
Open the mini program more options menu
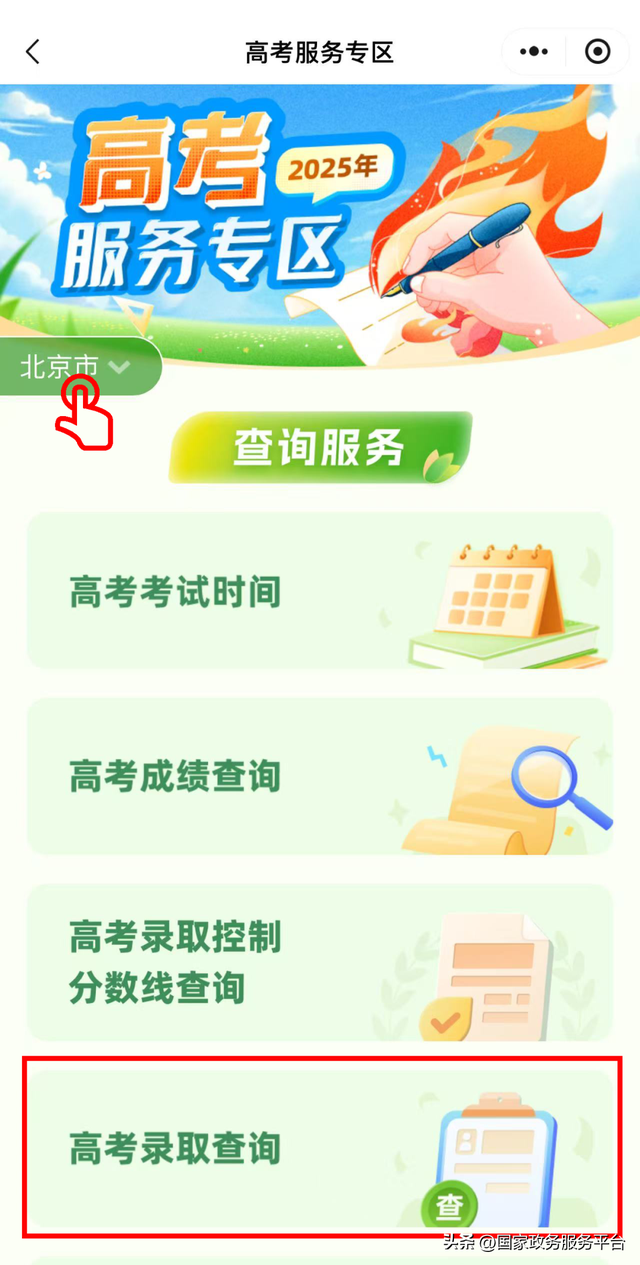pyautogui.click(x=536, y=52)
